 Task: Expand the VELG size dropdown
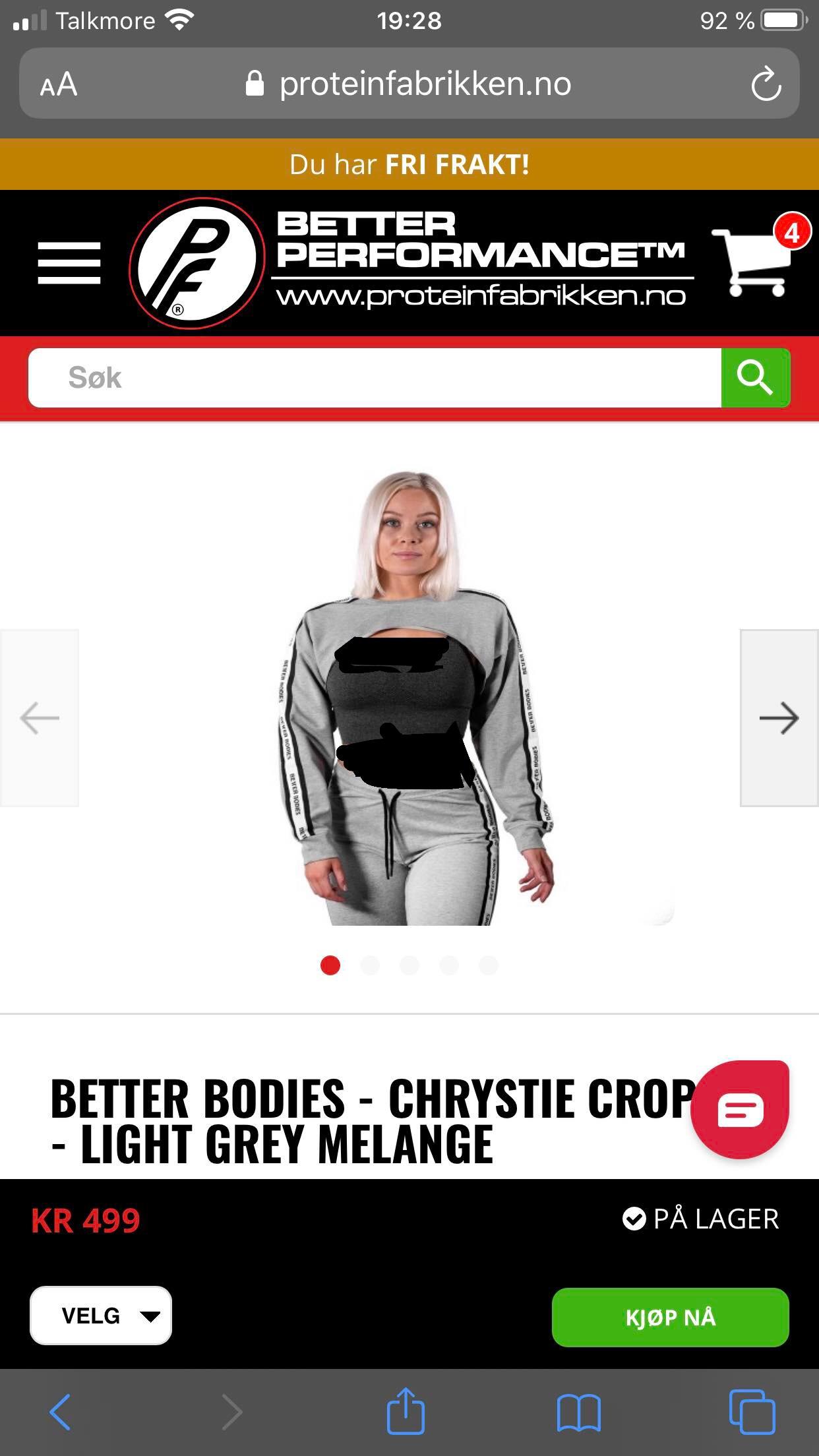[x=101, y=1316]
